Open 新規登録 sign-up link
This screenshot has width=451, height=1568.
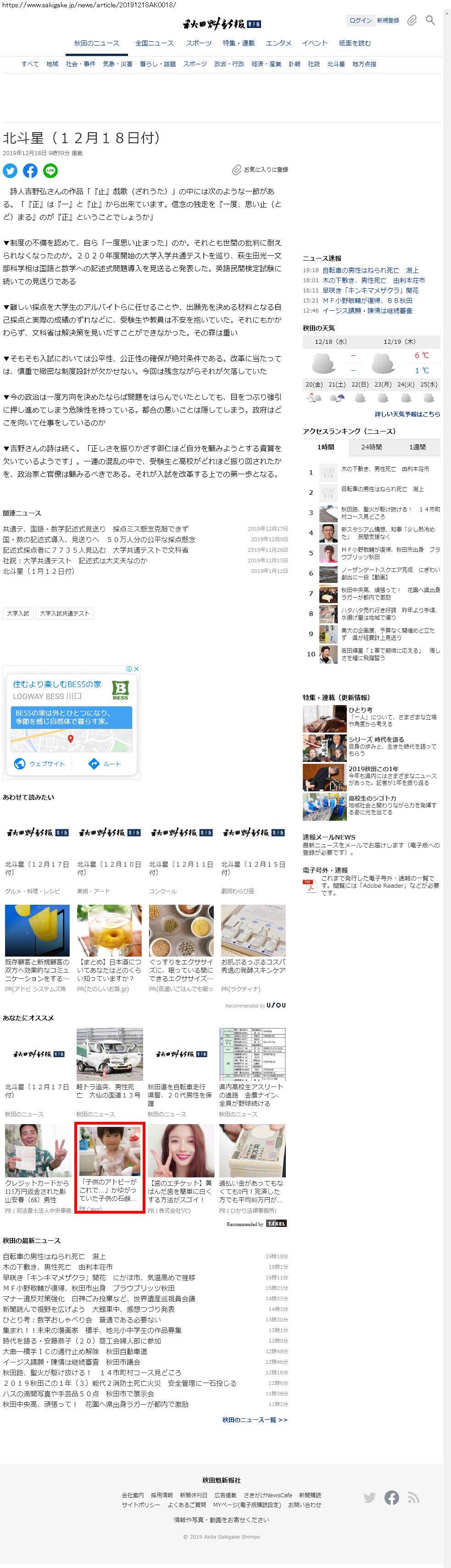388,21
